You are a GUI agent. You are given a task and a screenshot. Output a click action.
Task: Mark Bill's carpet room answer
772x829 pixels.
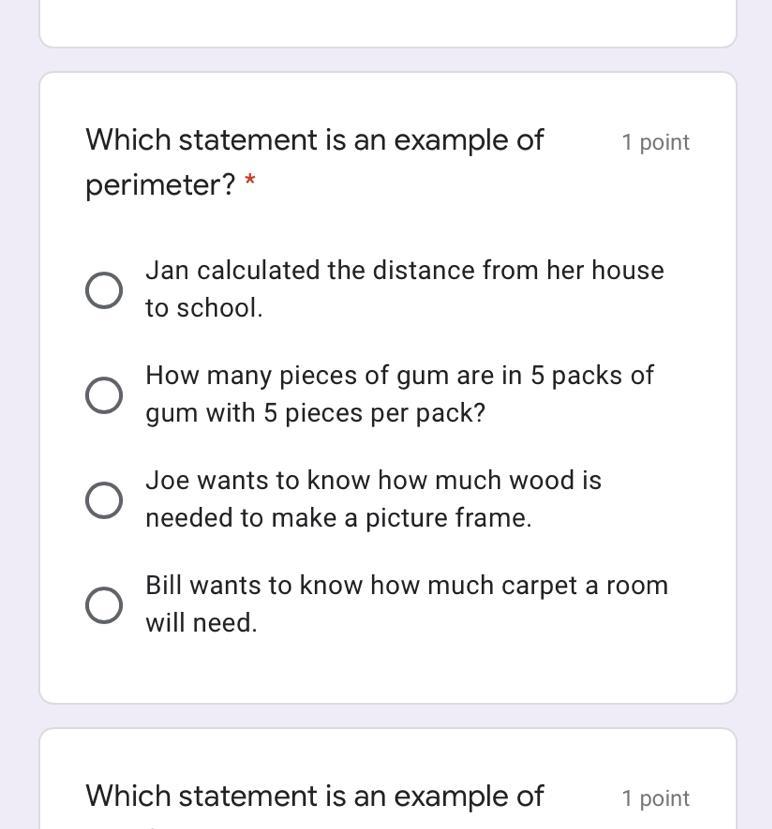104,605
